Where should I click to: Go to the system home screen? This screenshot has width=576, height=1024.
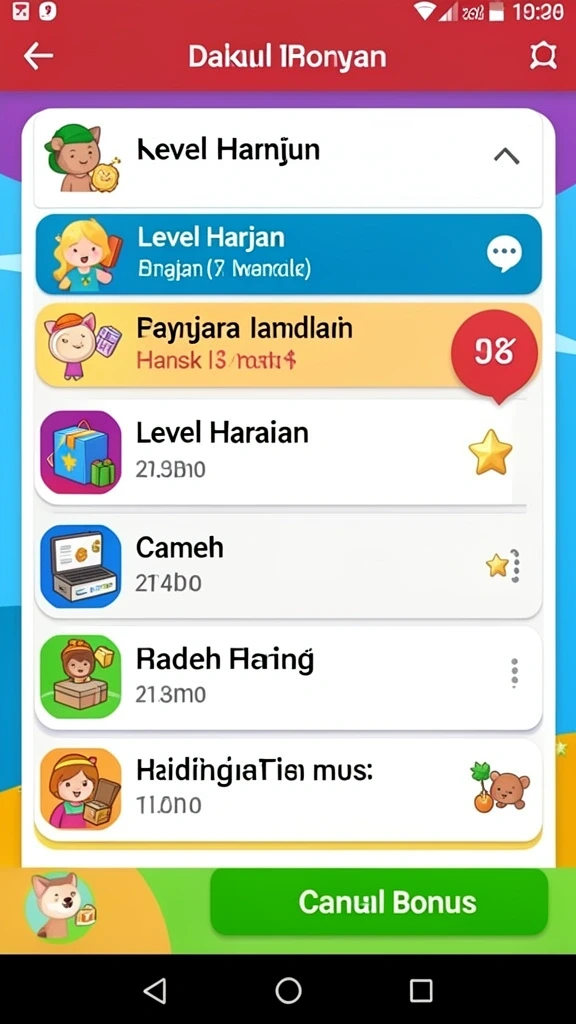[x=288, y=990]
